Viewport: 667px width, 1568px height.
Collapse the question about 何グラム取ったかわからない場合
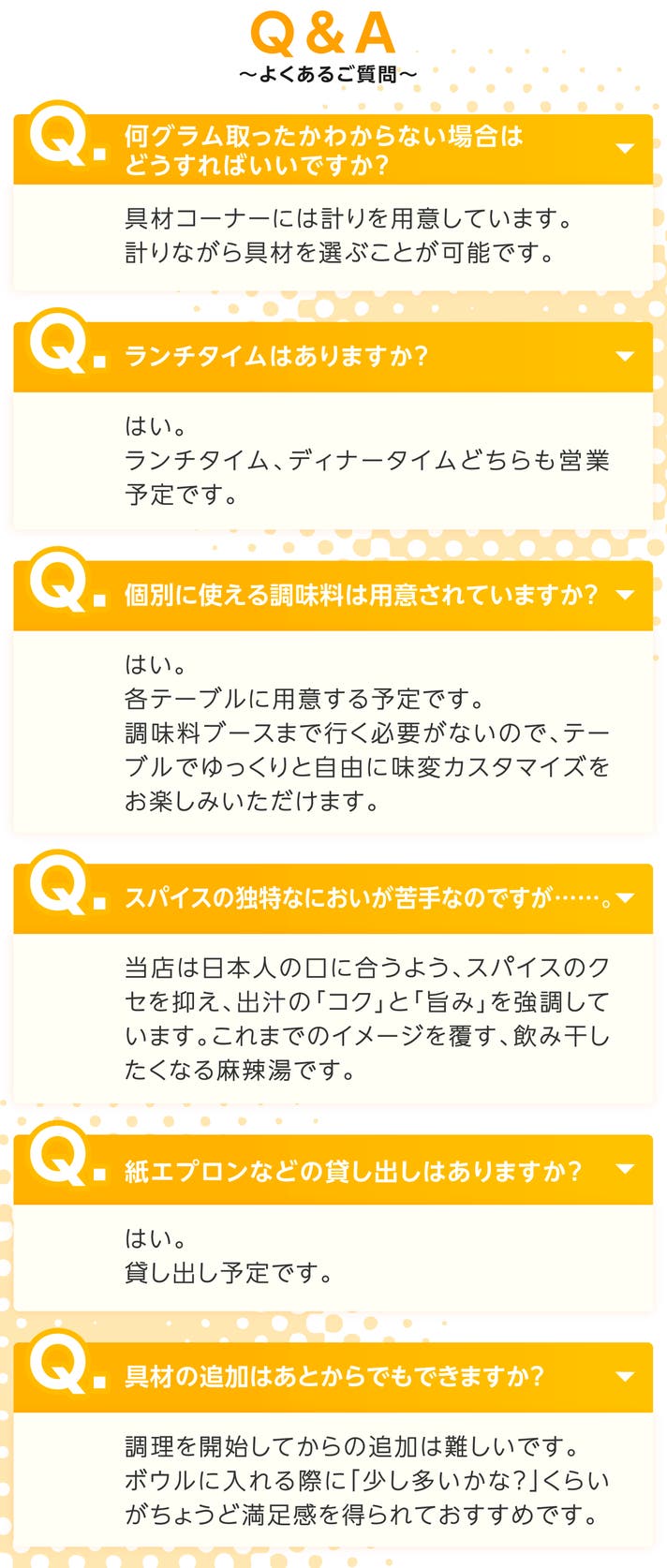(333, 150)
